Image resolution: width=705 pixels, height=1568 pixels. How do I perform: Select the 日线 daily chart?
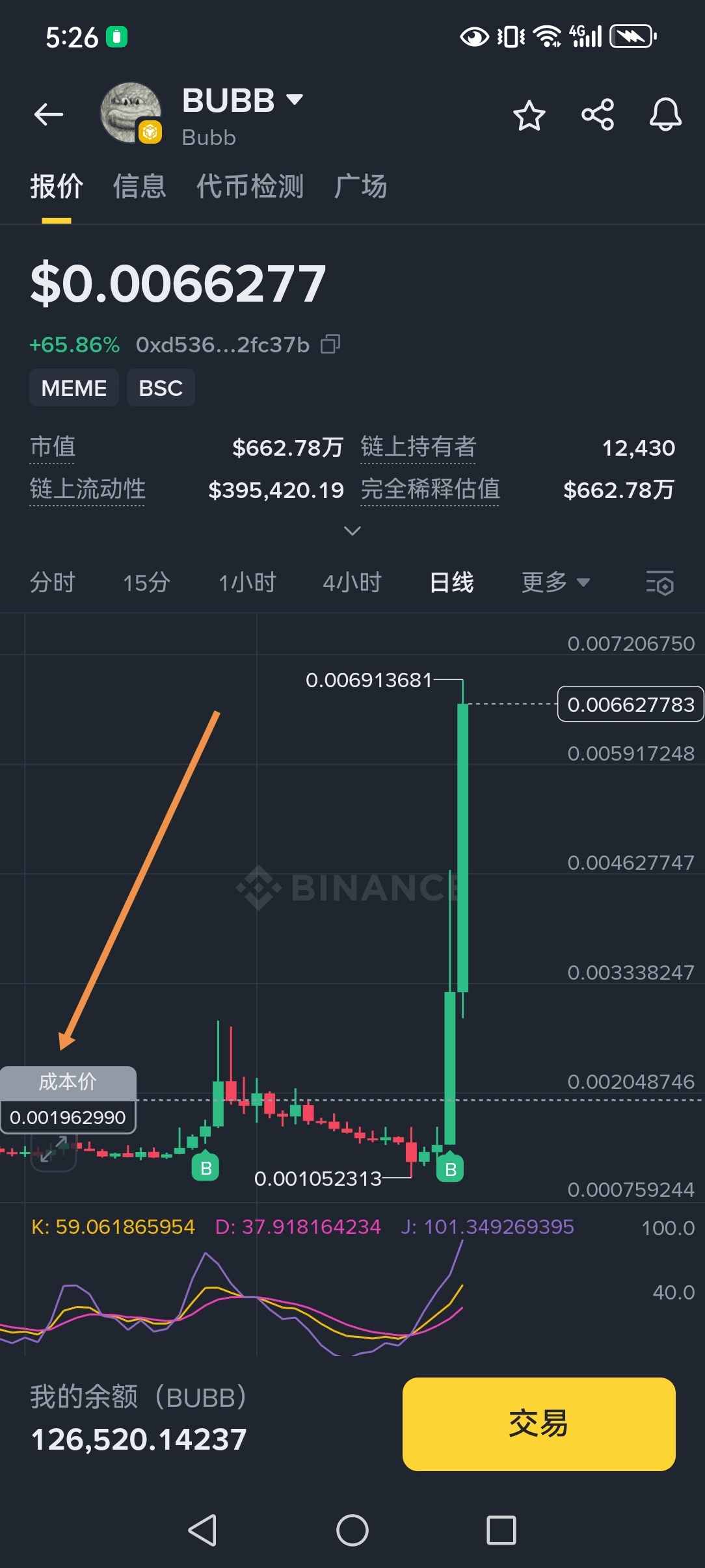click(451, 582)
